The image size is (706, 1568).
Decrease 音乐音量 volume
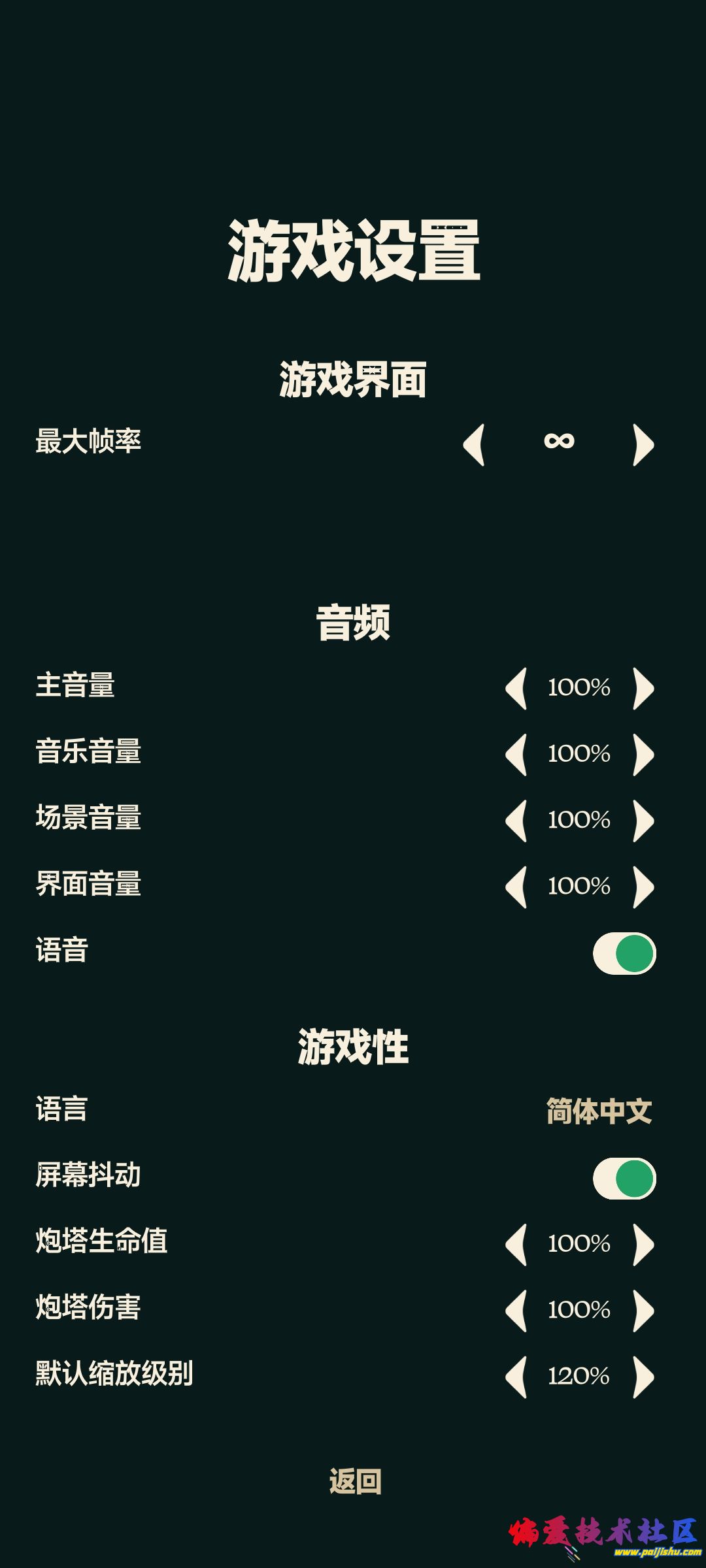point(516,753)
